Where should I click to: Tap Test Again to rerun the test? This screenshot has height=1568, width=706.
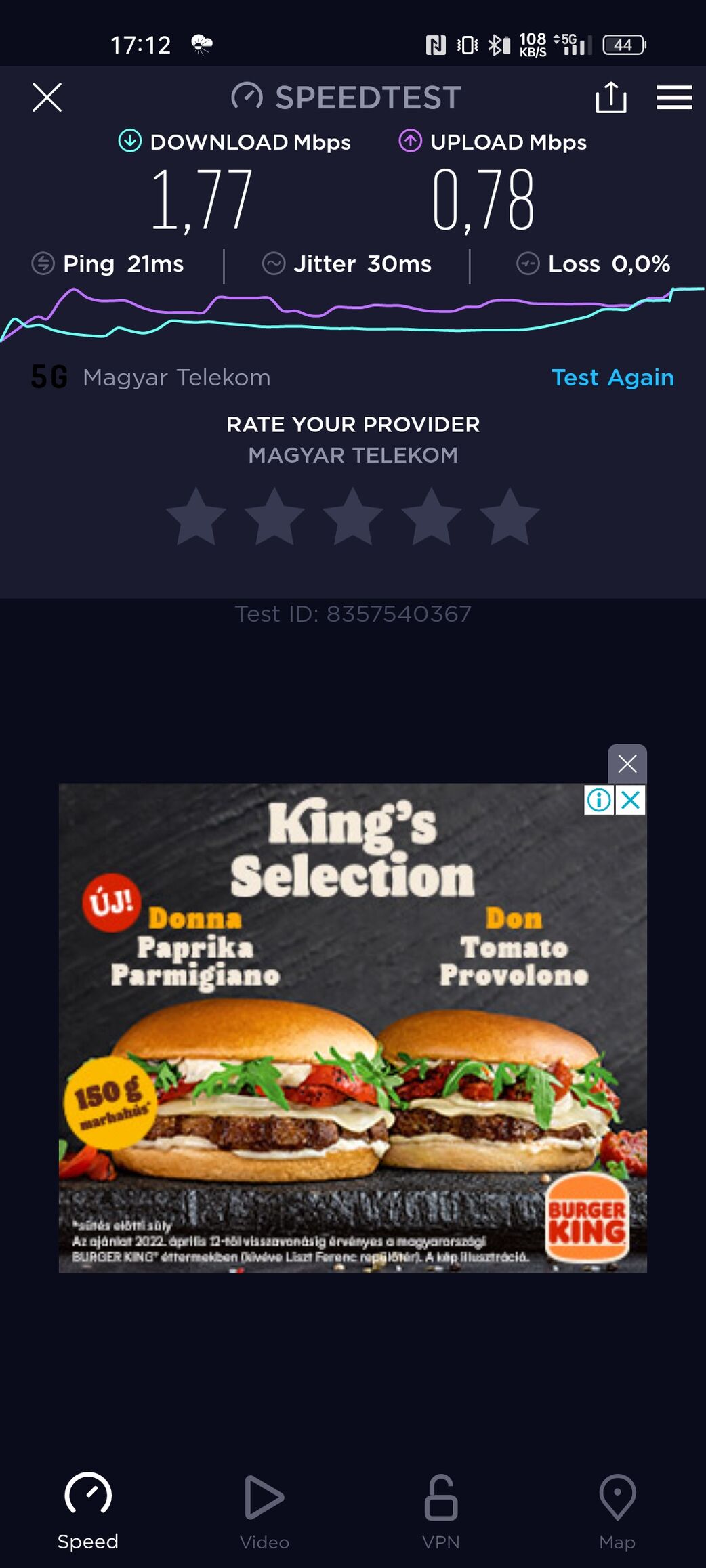[x=612, y=377]
